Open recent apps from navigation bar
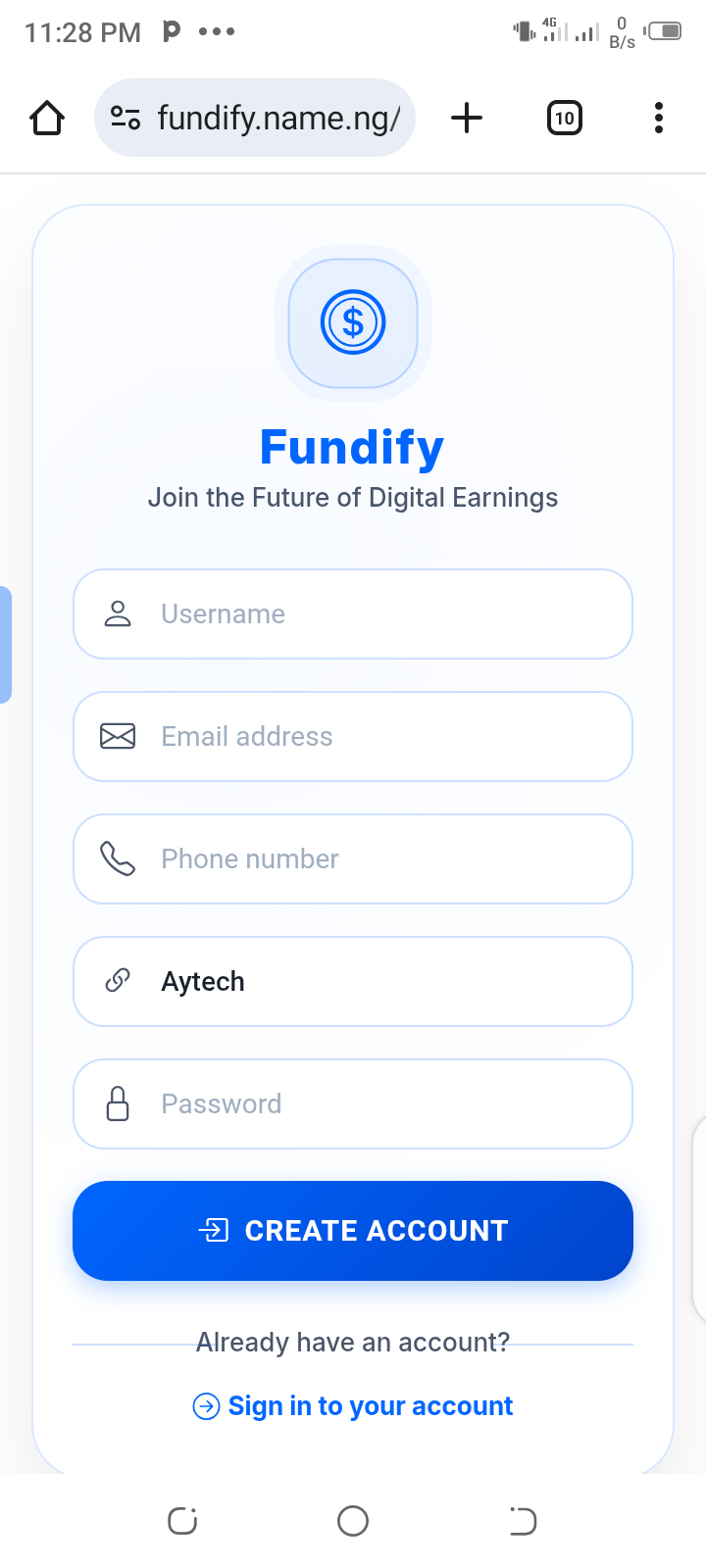 click(182, 1521)
